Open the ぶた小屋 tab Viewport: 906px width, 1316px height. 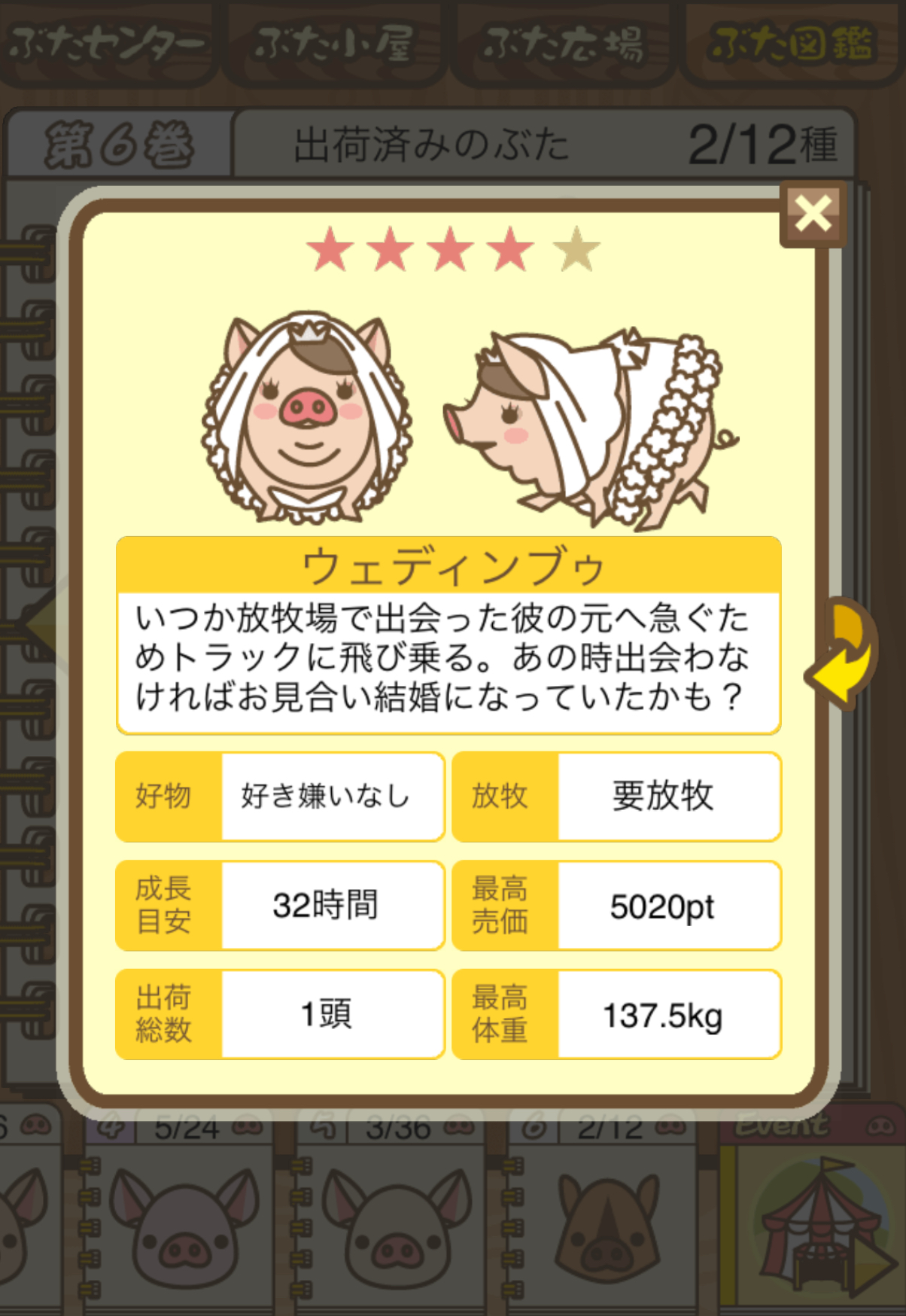pos(336,44)
